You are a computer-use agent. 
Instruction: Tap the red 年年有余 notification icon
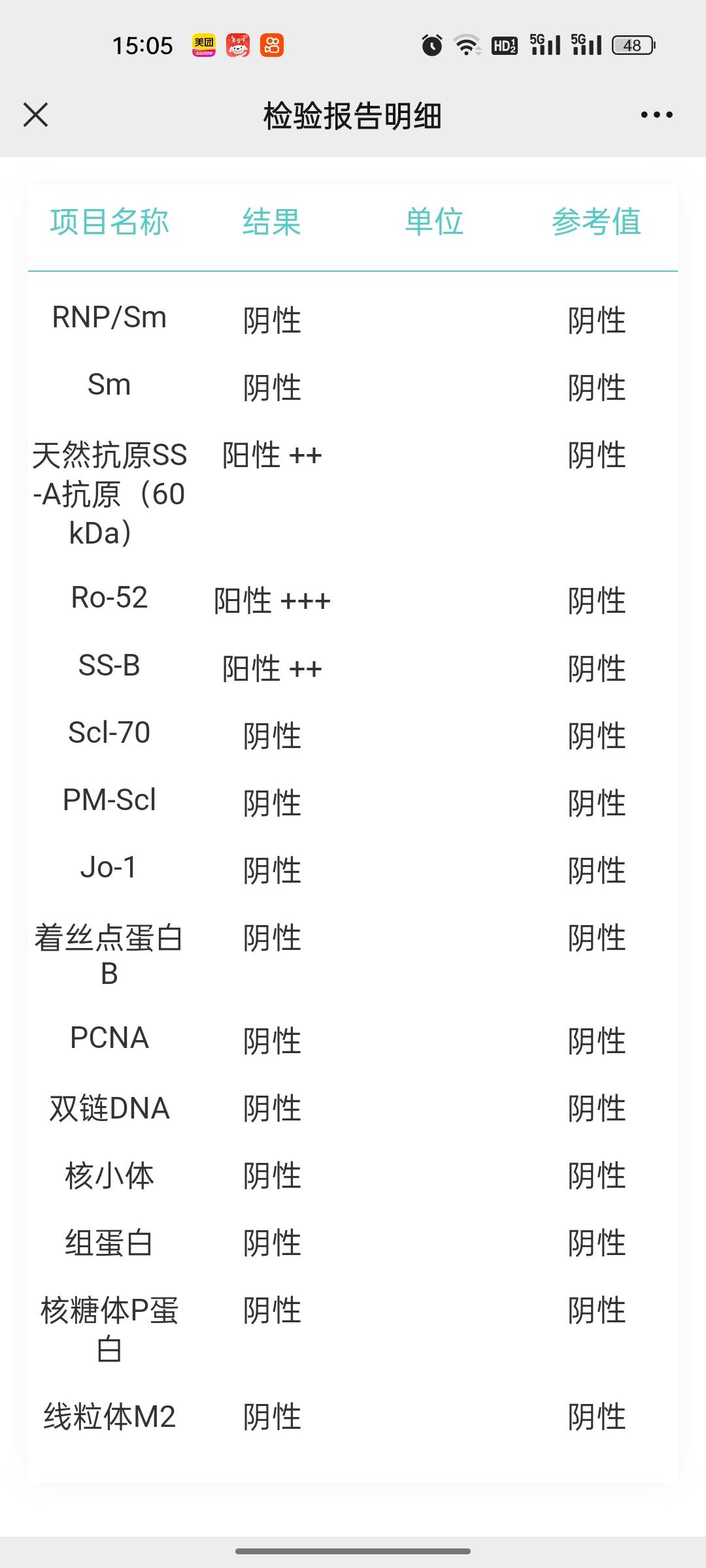pos(239,44)
